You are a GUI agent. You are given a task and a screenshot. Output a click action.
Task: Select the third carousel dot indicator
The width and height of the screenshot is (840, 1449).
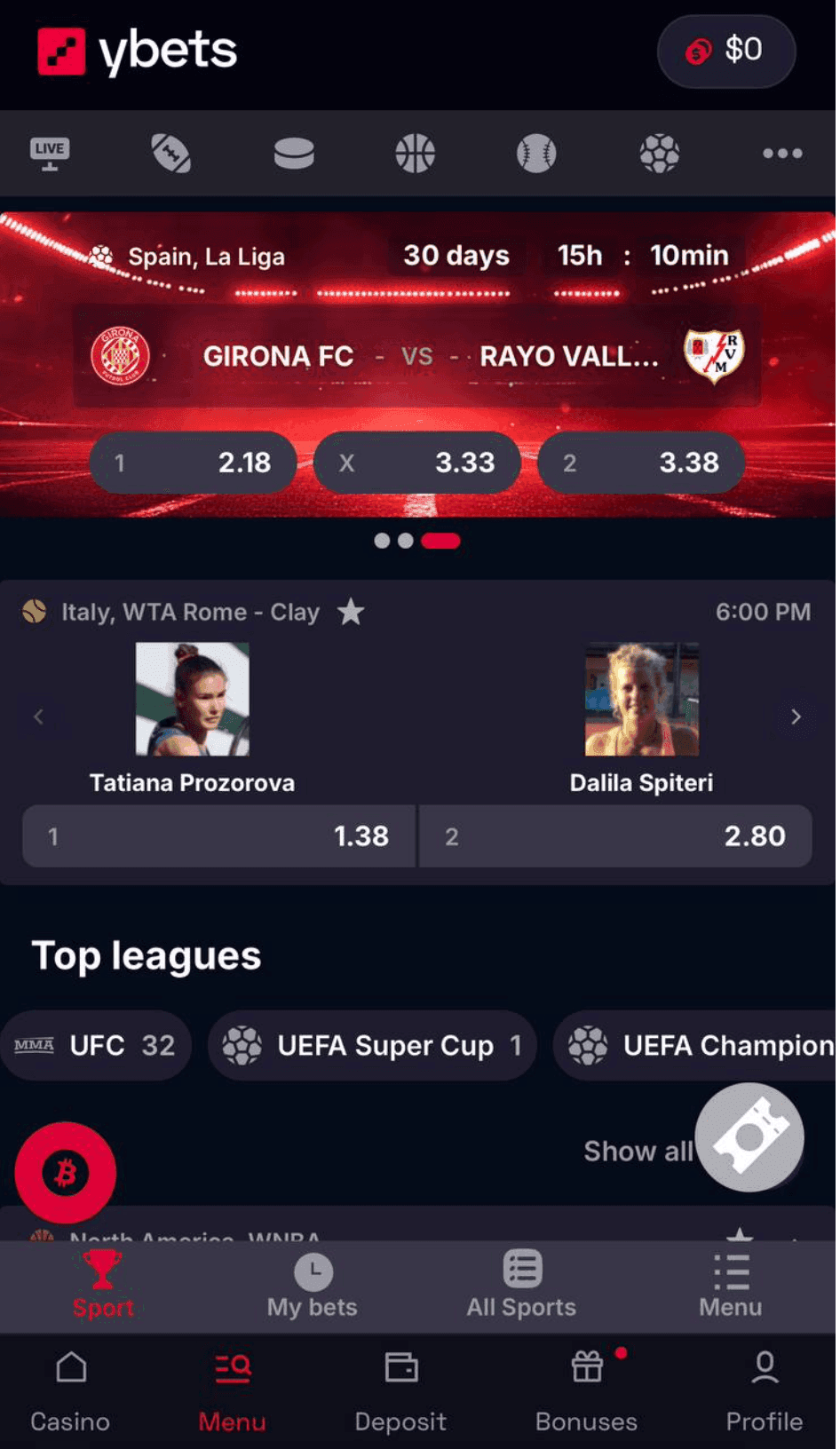click(x=441, y=540)
